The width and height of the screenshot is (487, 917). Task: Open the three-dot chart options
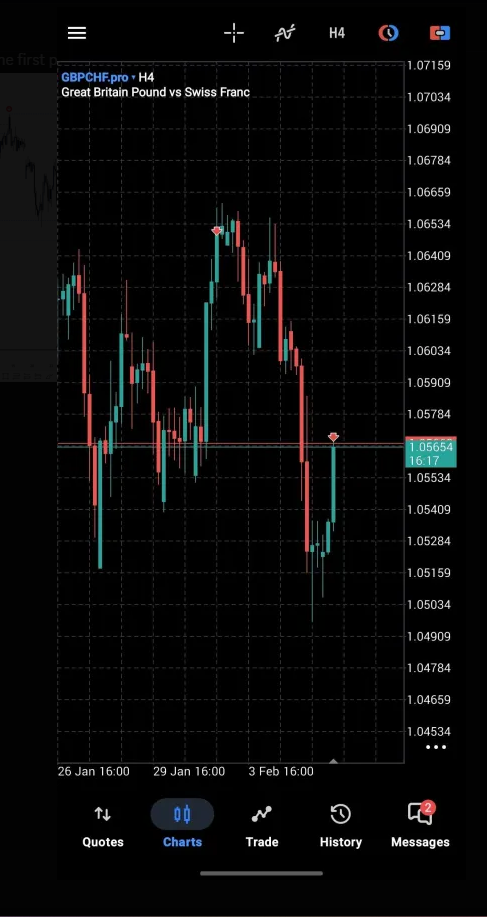pyautogui.click(x=436, y=747)
